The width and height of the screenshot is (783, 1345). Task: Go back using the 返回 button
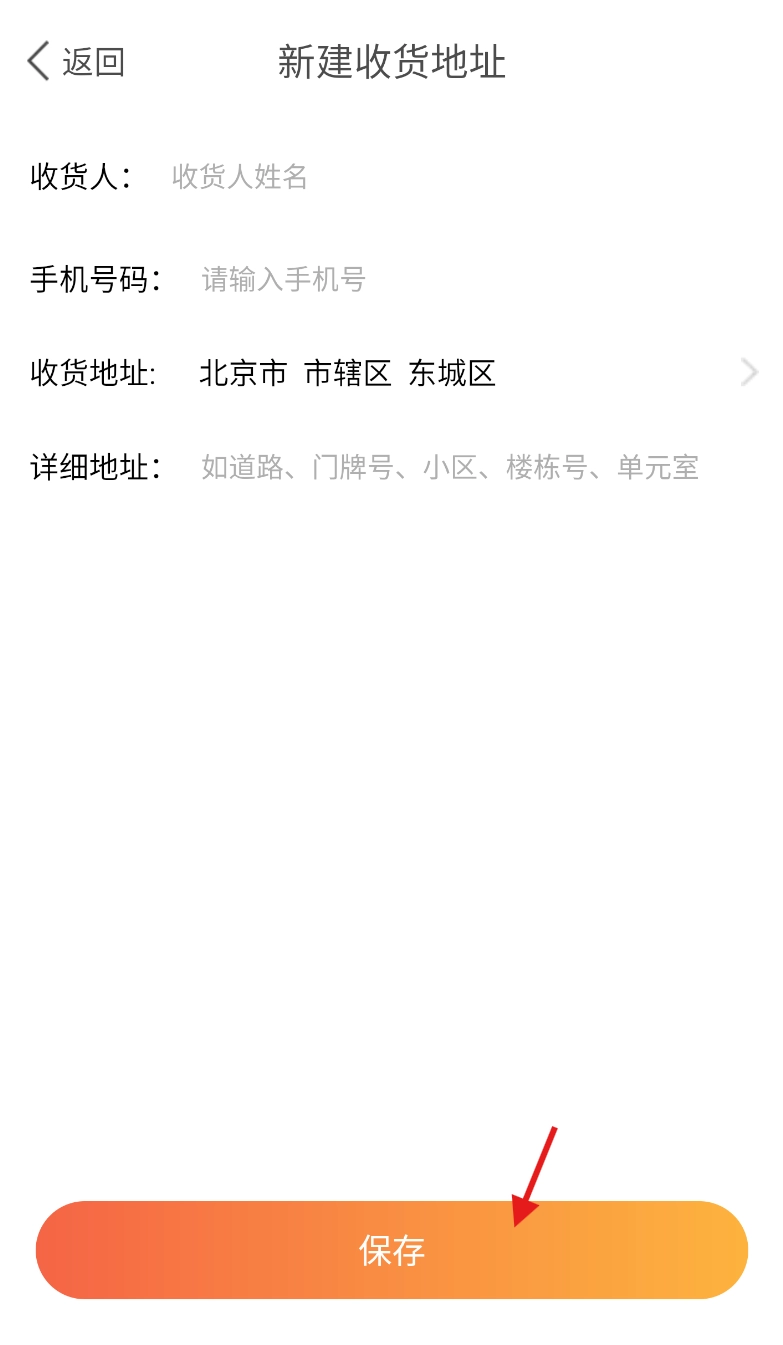tap(76, 62)
